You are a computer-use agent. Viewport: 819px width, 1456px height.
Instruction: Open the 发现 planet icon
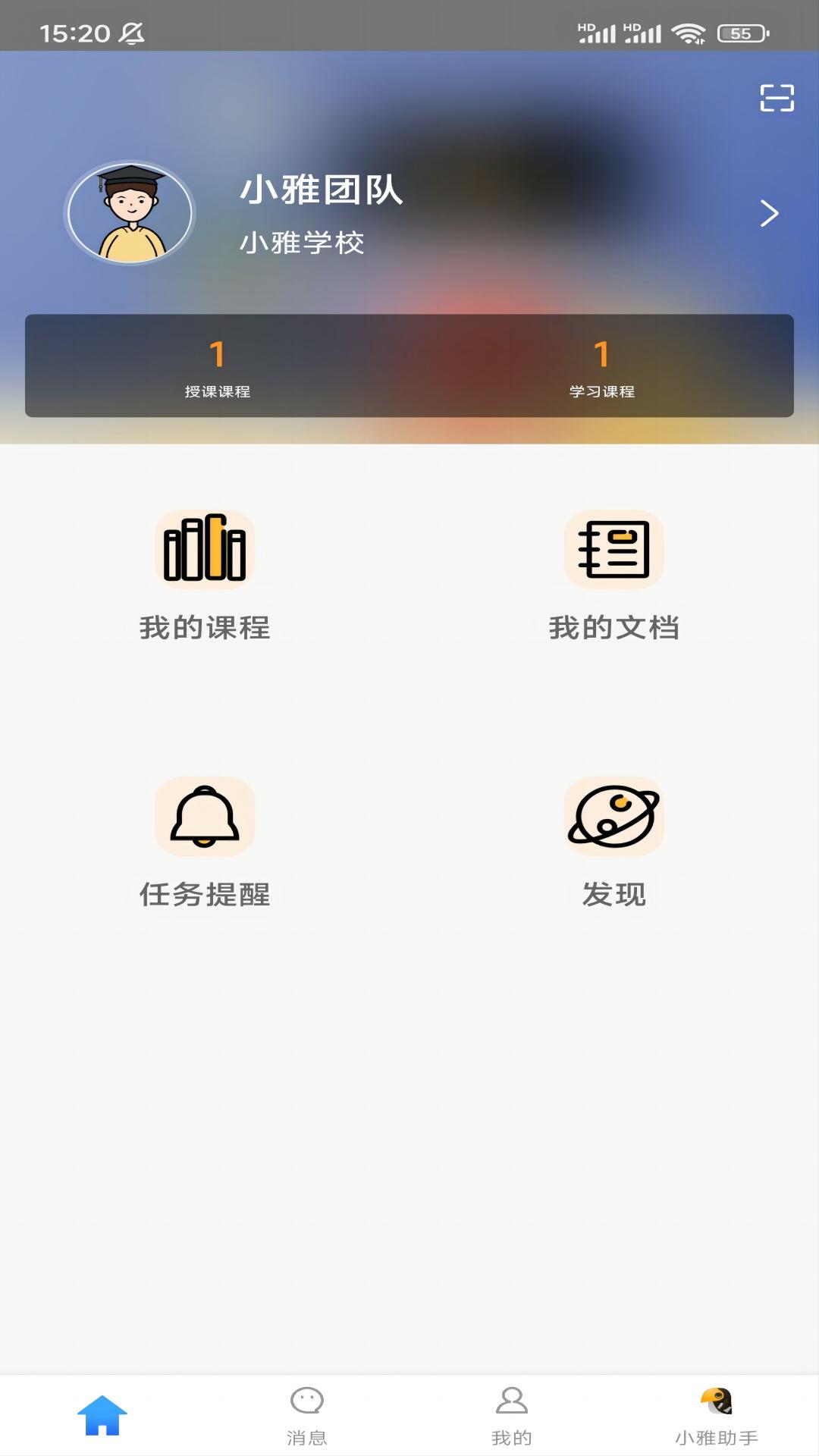tap(614, 817)
